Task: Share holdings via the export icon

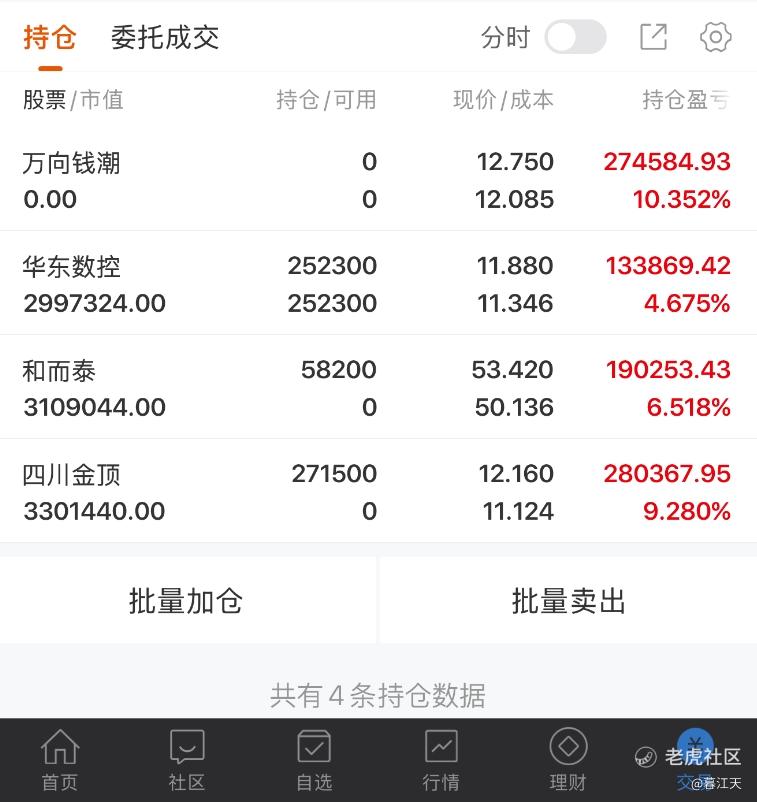Action: click(653, 38)
